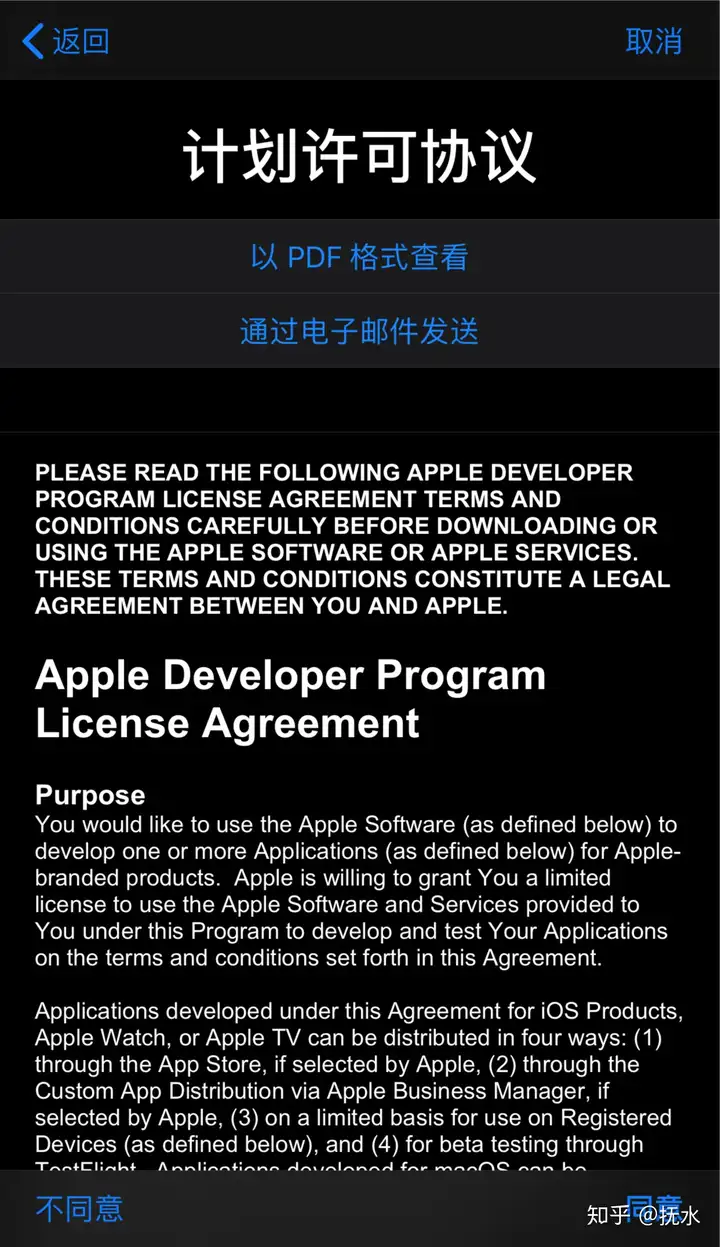Go back using 返回
The width and height of the screenshot is (720, 1247).
pos(66,42)
